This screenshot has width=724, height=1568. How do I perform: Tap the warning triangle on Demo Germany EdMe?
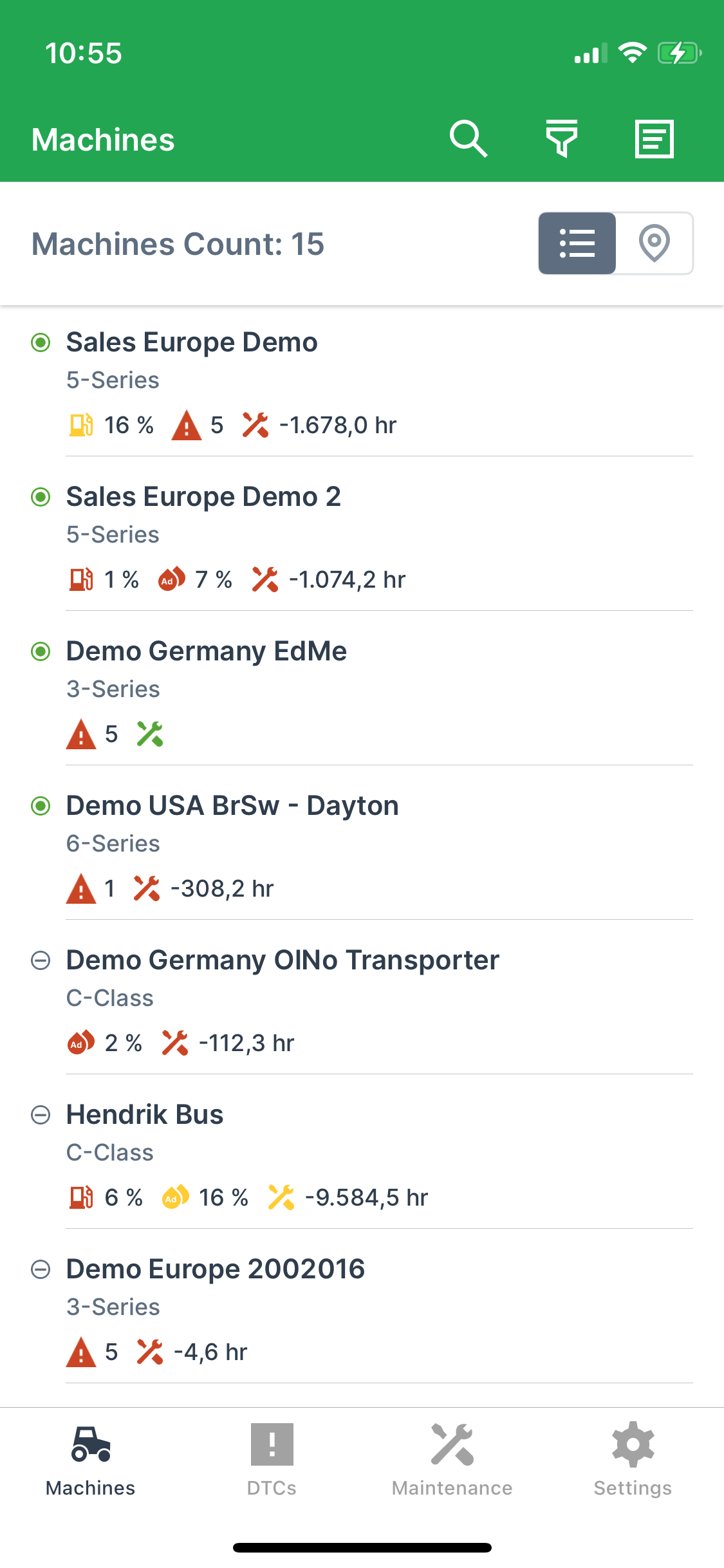[x=80, y=733]
